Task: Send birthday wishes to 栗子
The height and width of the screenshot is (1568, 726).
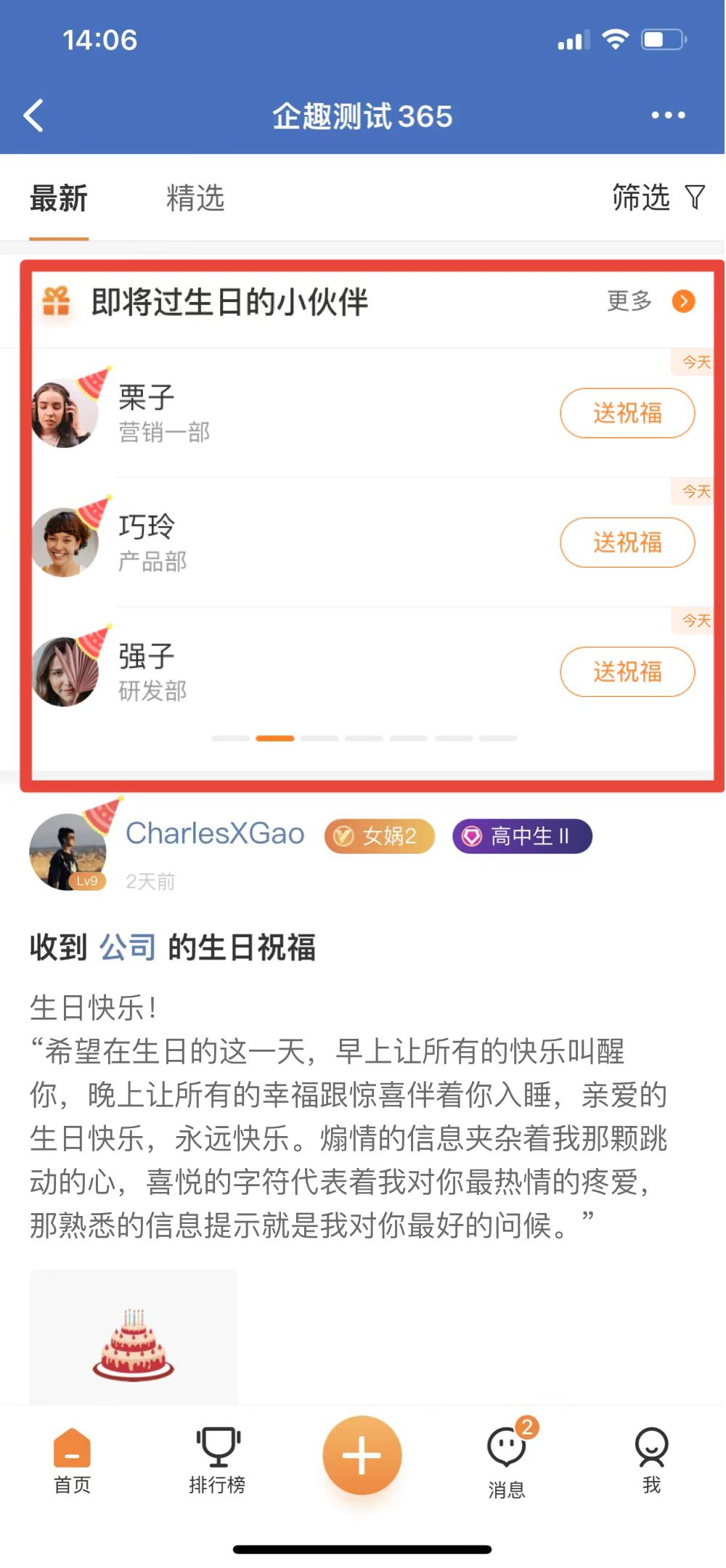Action: tap(627, 413)
